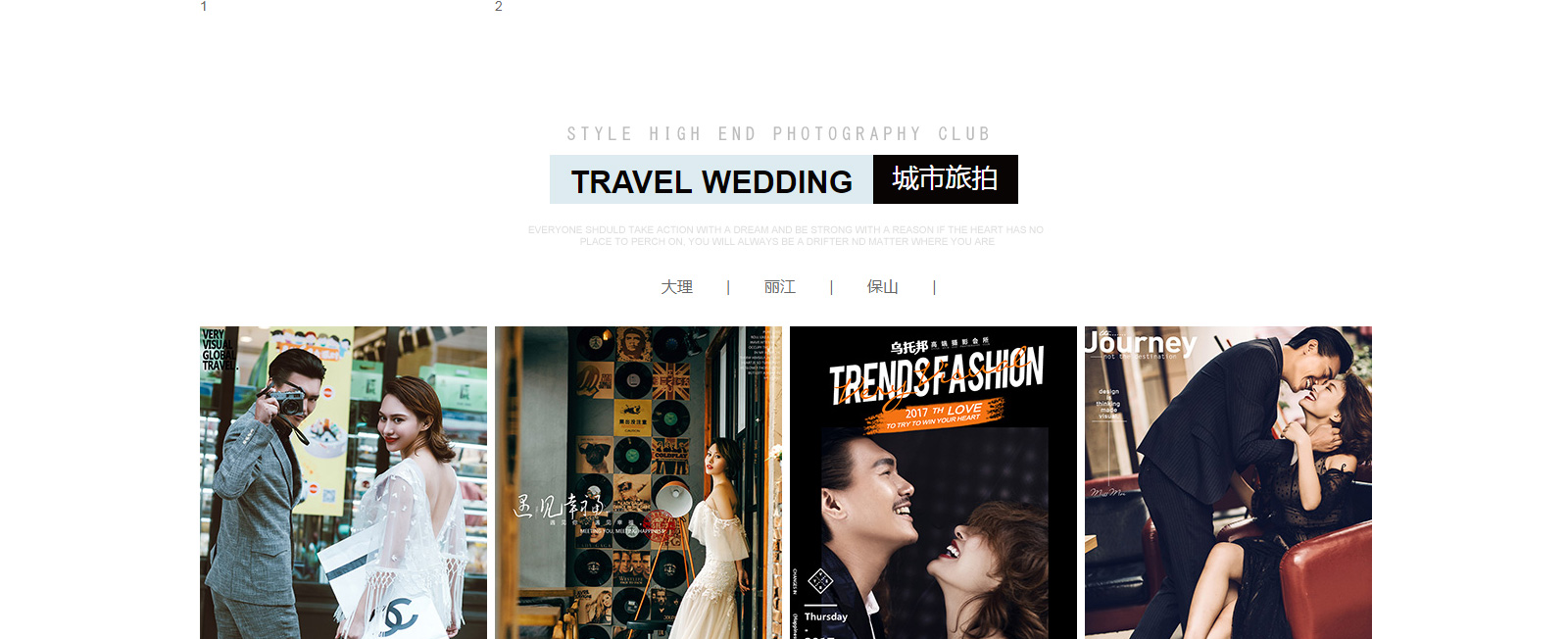
Task: Open the 保山 tab
Action: coord(882,287)
